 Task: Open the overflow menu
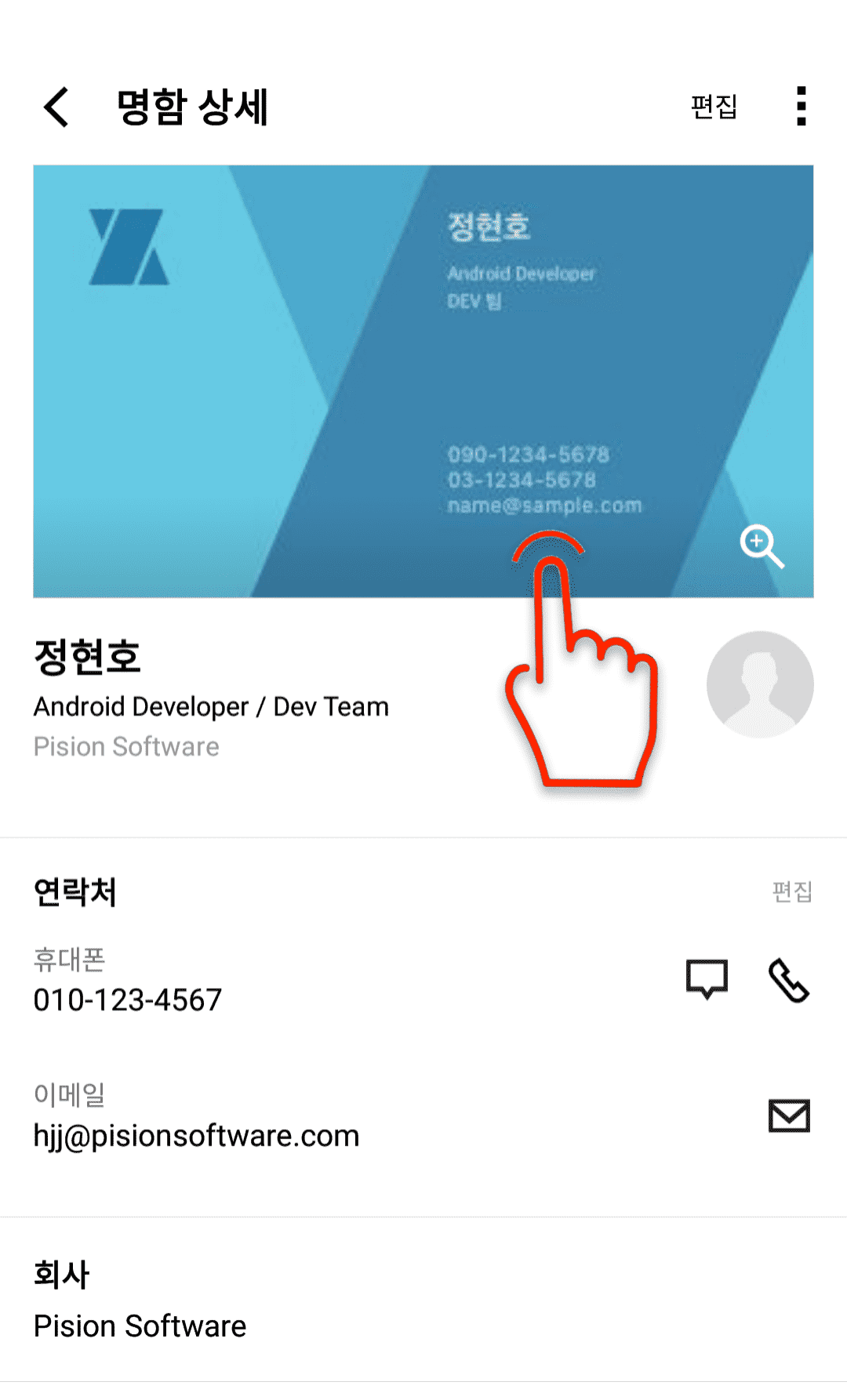pyautogui.click(x=801, y=107)
